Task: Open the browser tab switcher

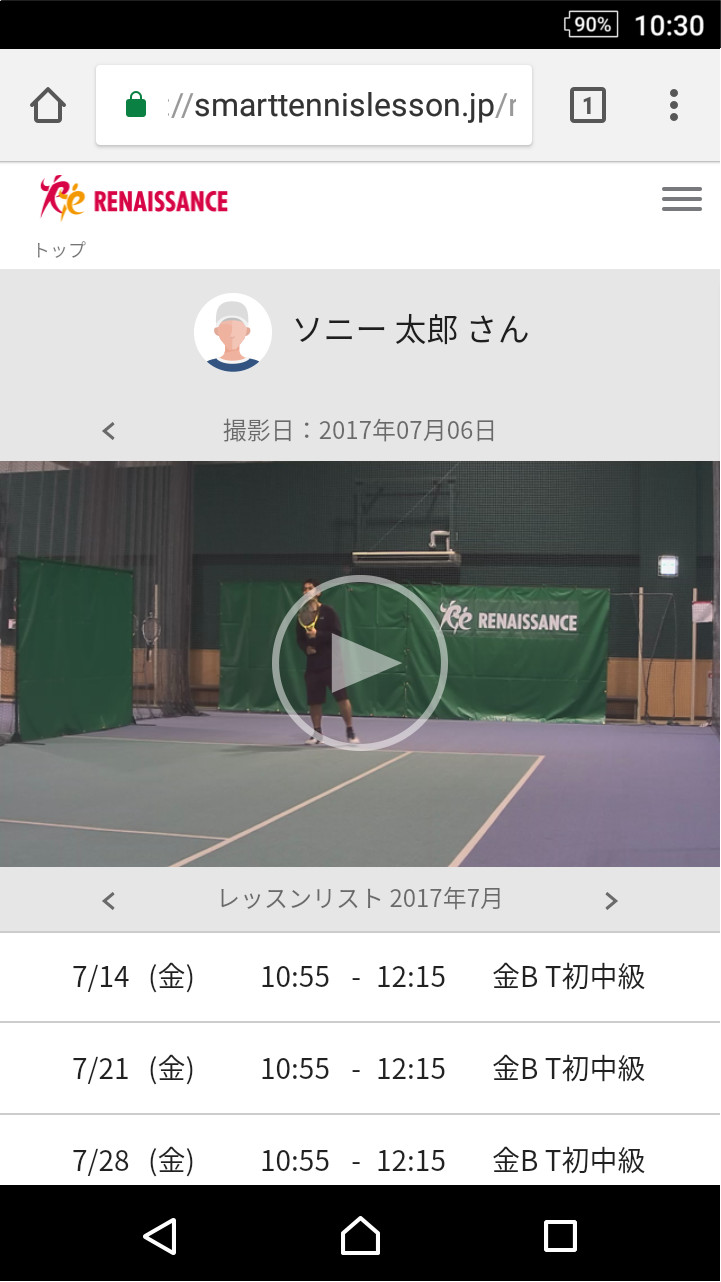Action: 587,105
